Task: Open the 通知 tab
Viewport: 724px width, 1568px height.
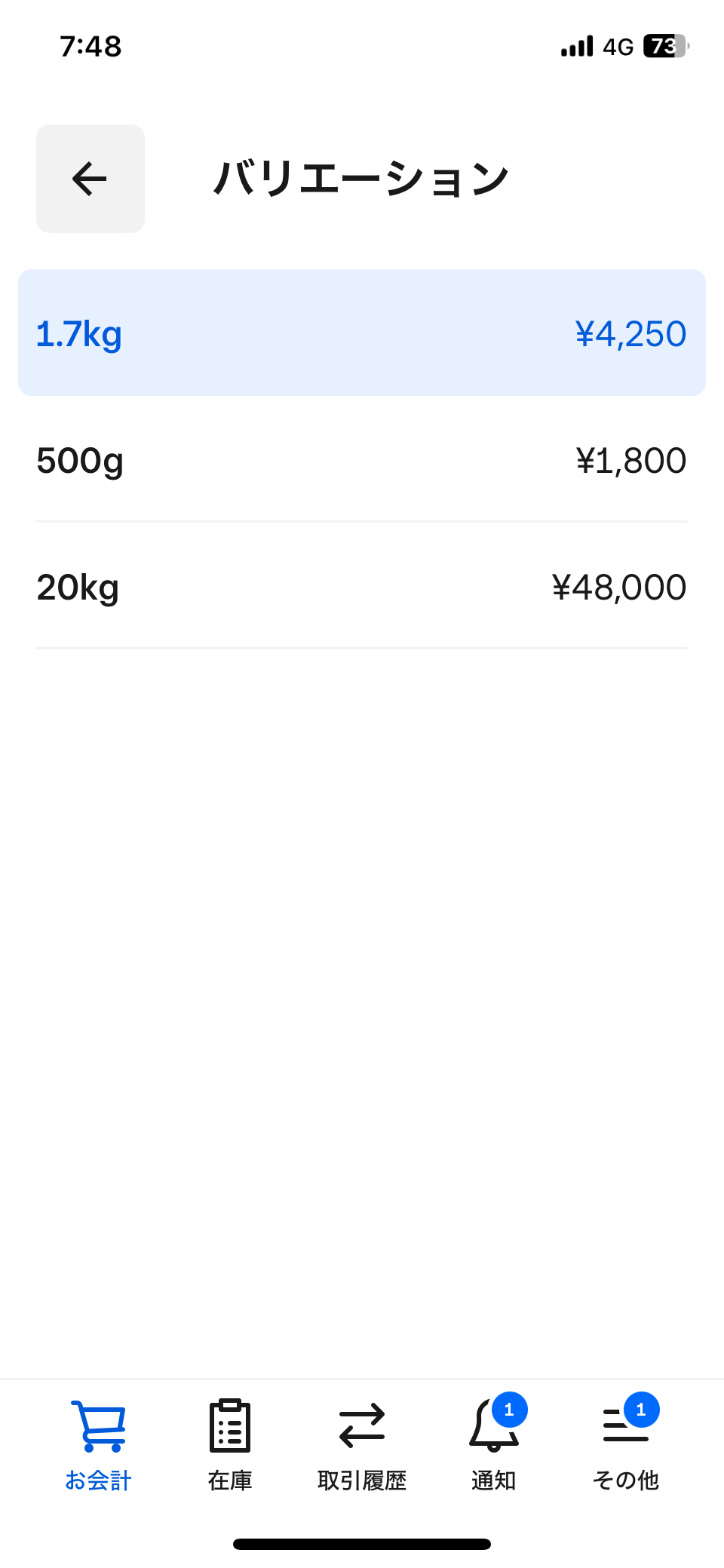Action: tap(494, 1445)
